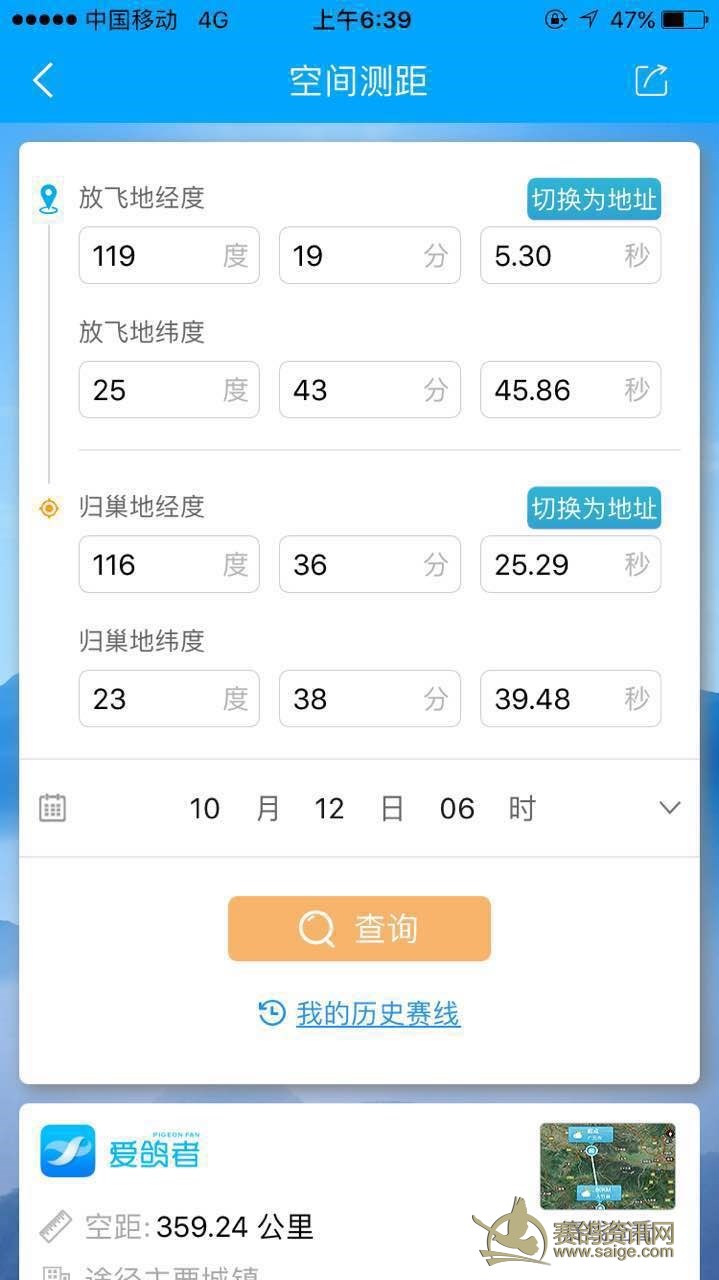Edit 归巢地经度 degrees field showing 116
This screenshot has height=1280, width=719.
168,565
